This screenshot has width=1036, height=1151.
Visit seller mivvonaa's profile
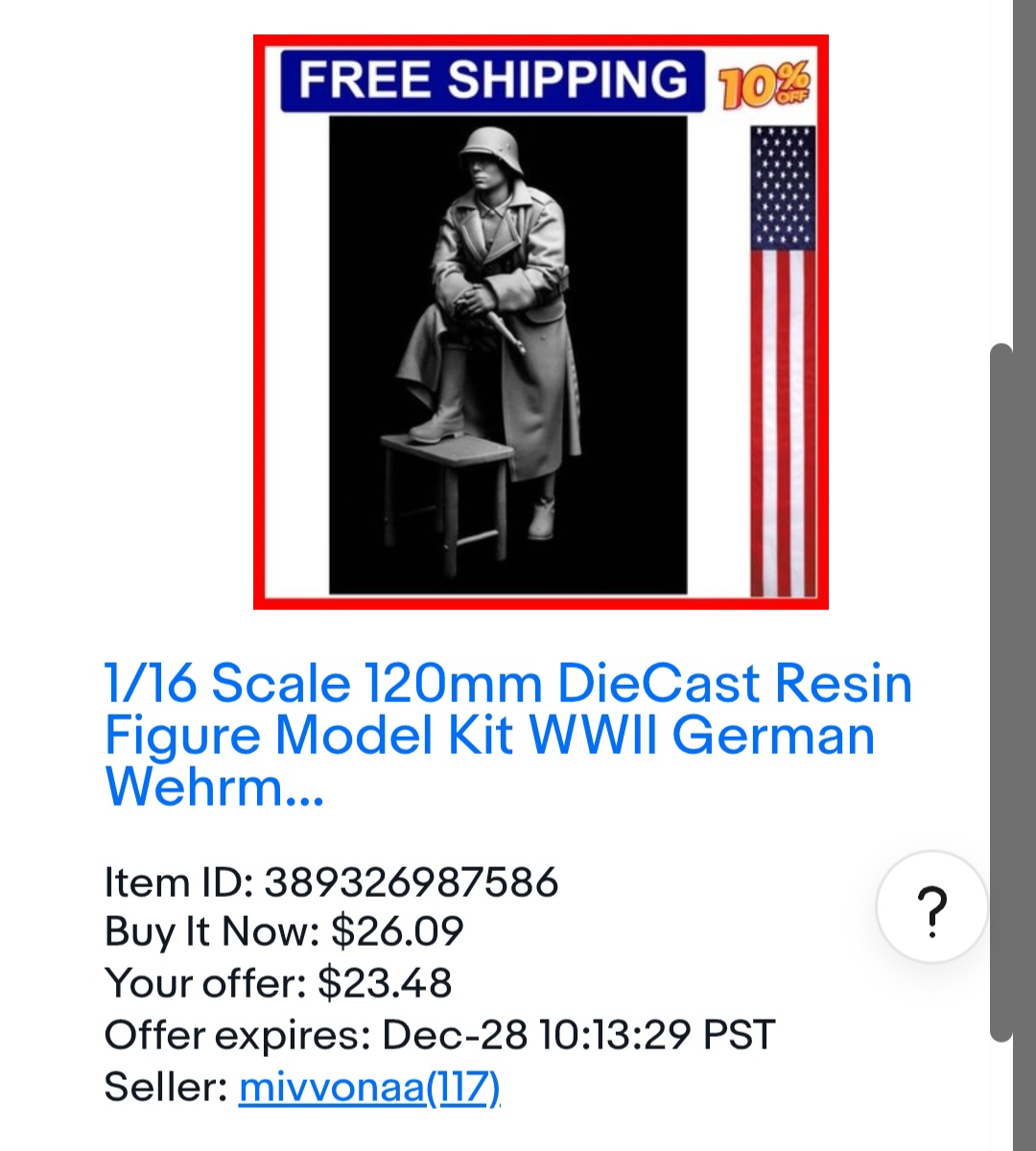pos(369,1087)
